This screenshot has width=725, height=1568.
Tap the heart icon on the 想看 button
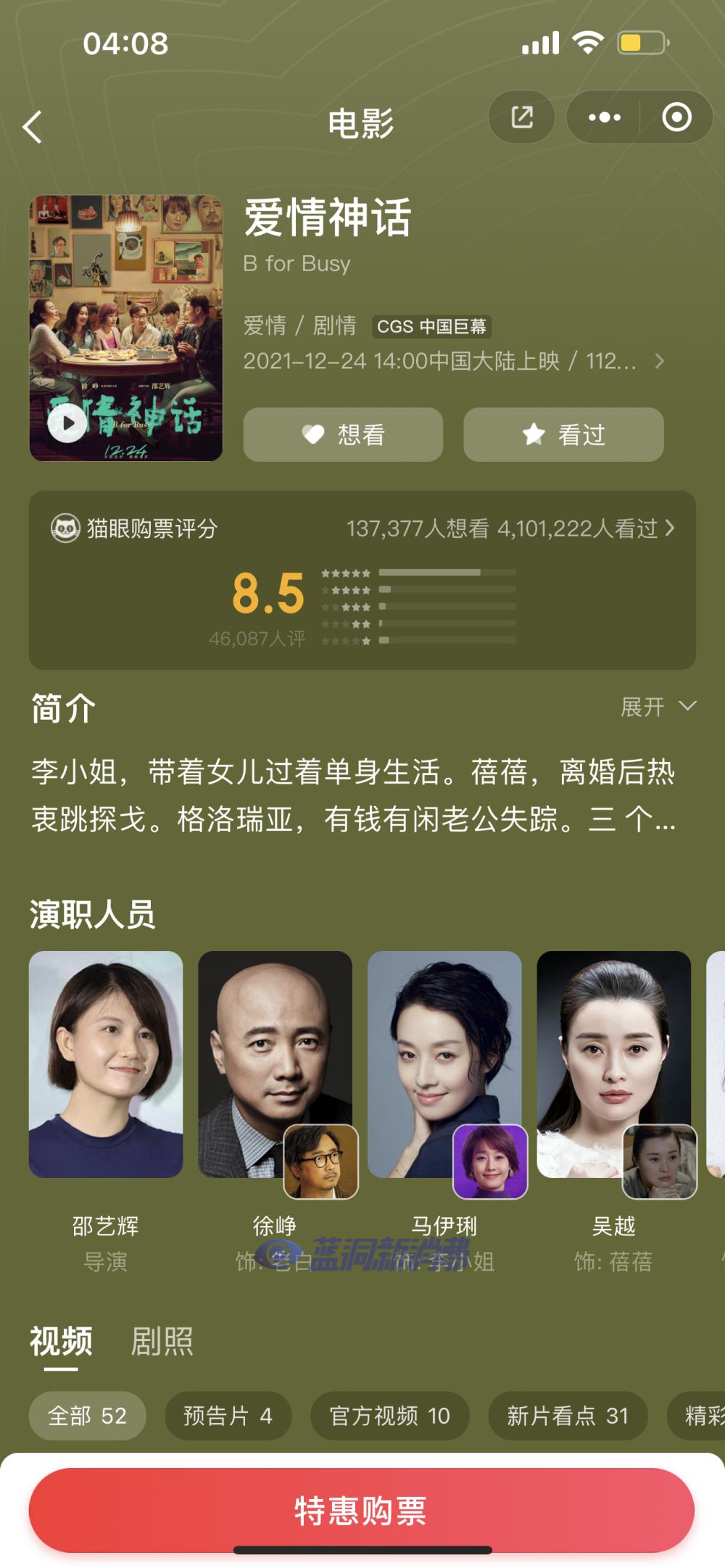pos(312,434)
